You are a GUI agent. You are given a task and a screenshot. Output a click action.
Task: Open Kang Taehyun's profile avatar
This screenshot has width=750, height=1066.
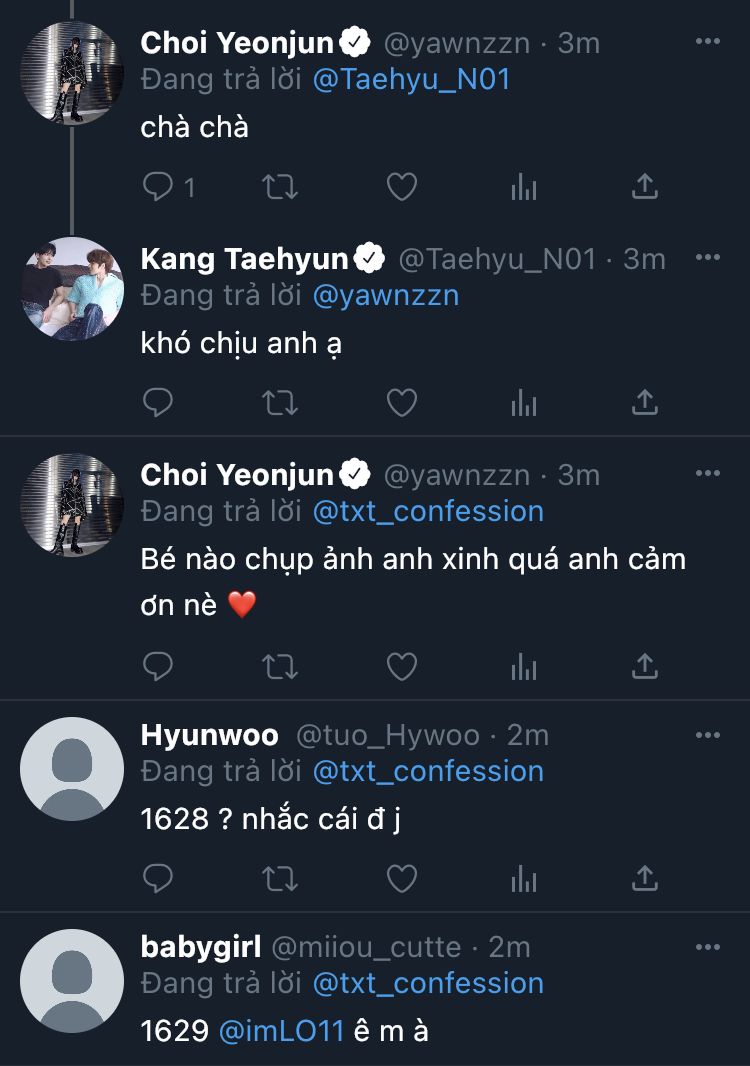pyautogui.click(x=72, y=288)
